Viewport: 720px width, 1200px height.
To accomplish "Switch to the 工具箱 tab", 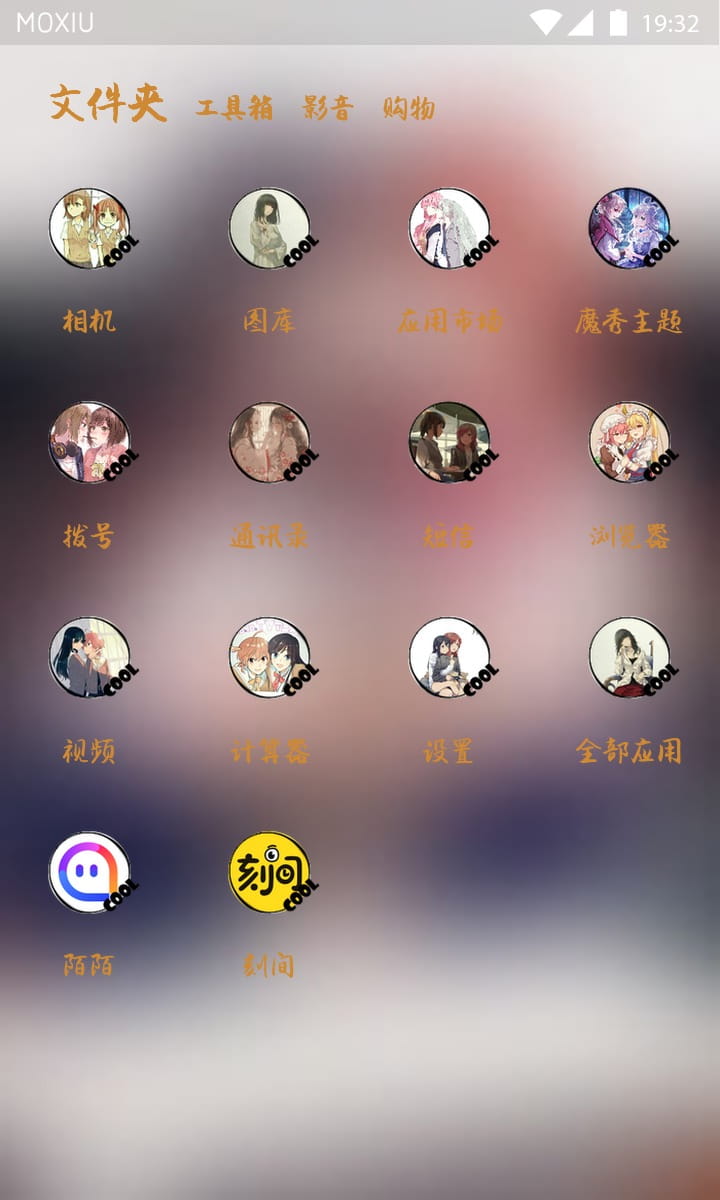I will (234, 108).
